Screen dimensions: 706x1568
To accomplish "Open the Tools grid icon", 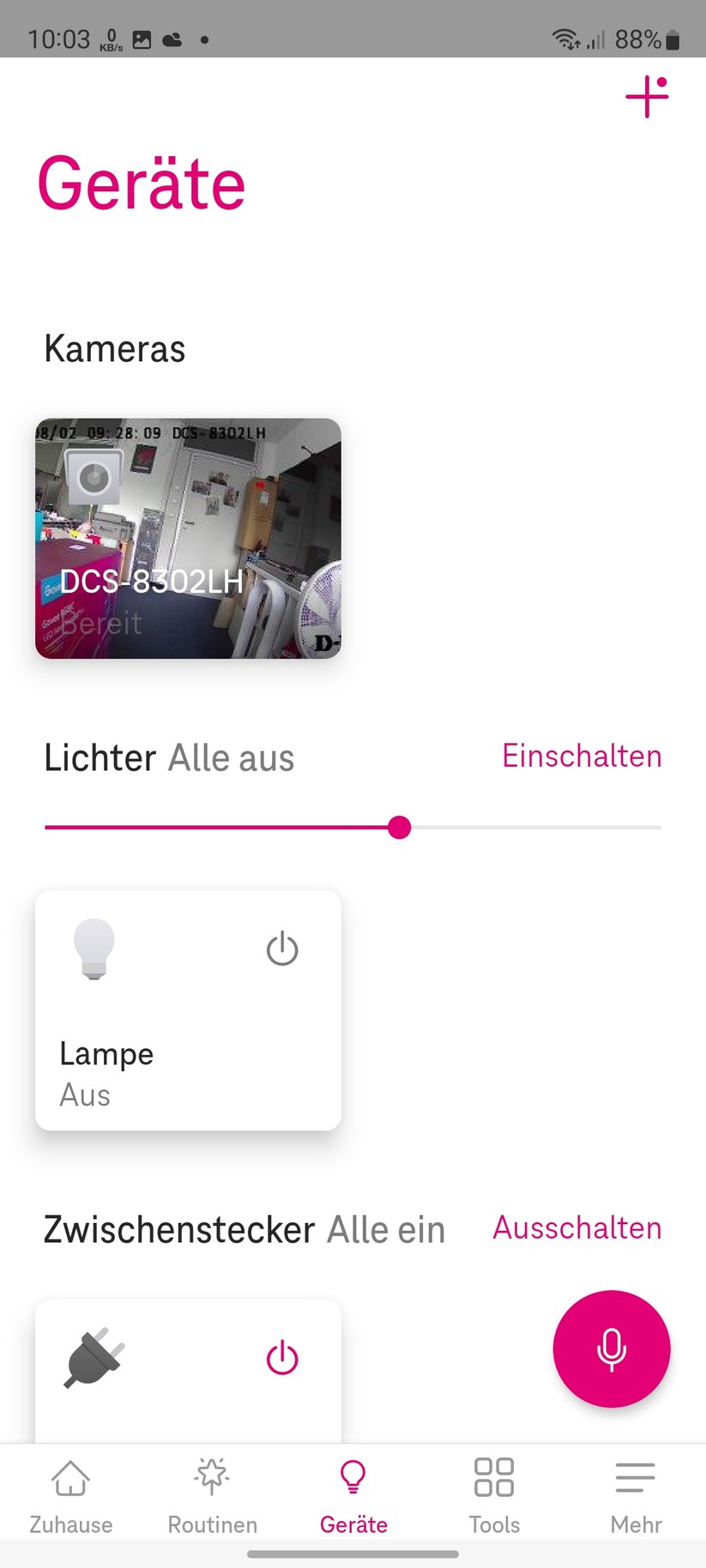I will click(493, 1475).
